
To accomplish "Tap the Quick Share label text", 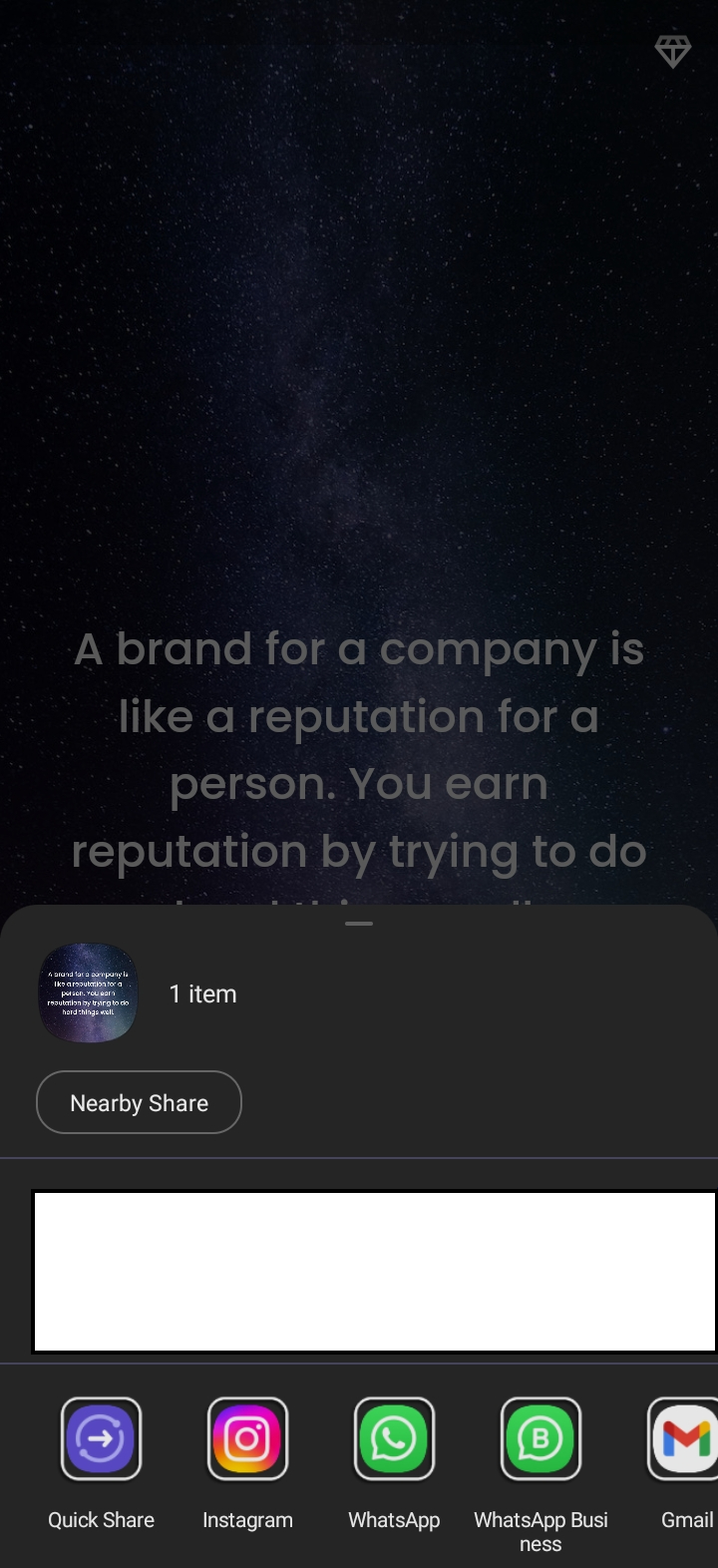I will tap(101, 1519).
